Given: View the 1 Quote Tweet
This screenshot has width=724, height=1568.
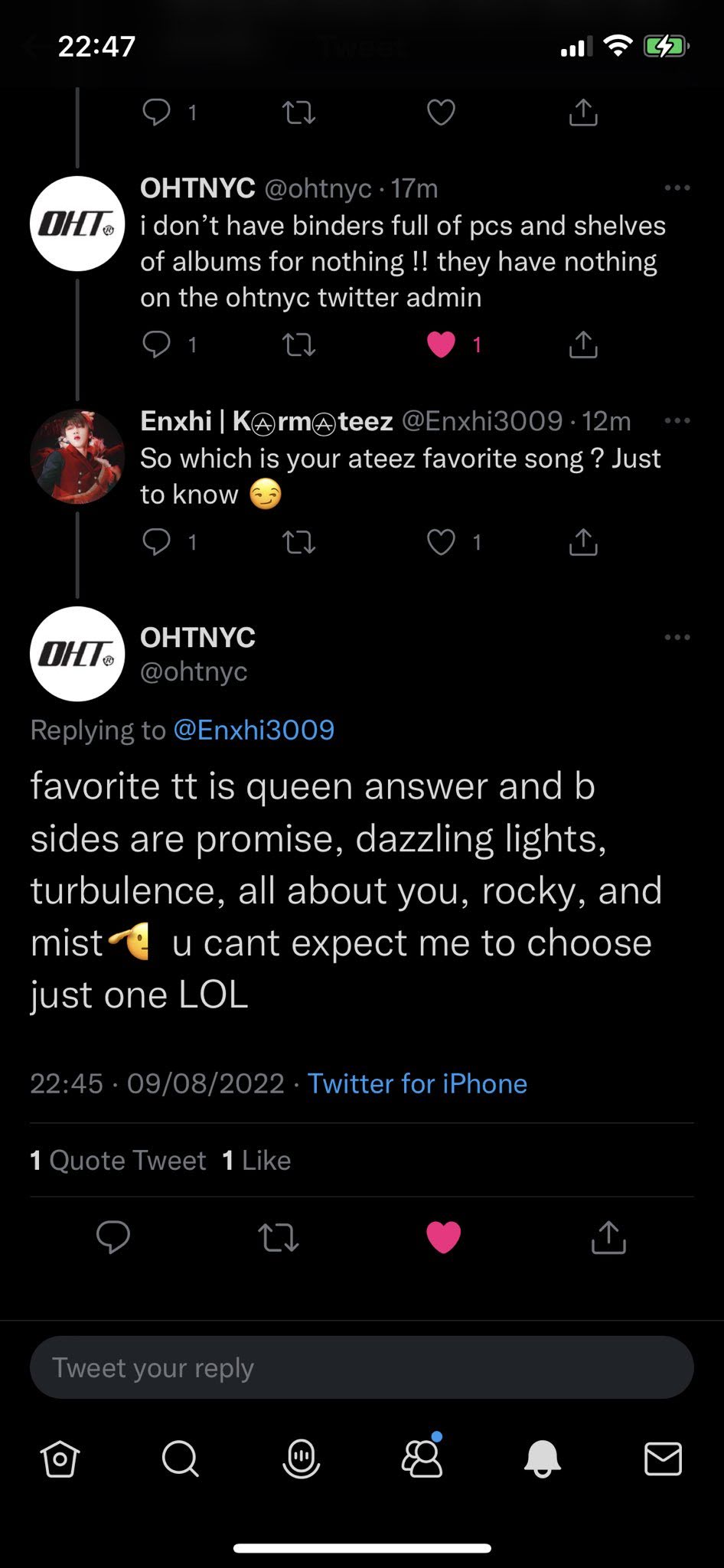Looking at the screenshot, I should point(118,1161).
